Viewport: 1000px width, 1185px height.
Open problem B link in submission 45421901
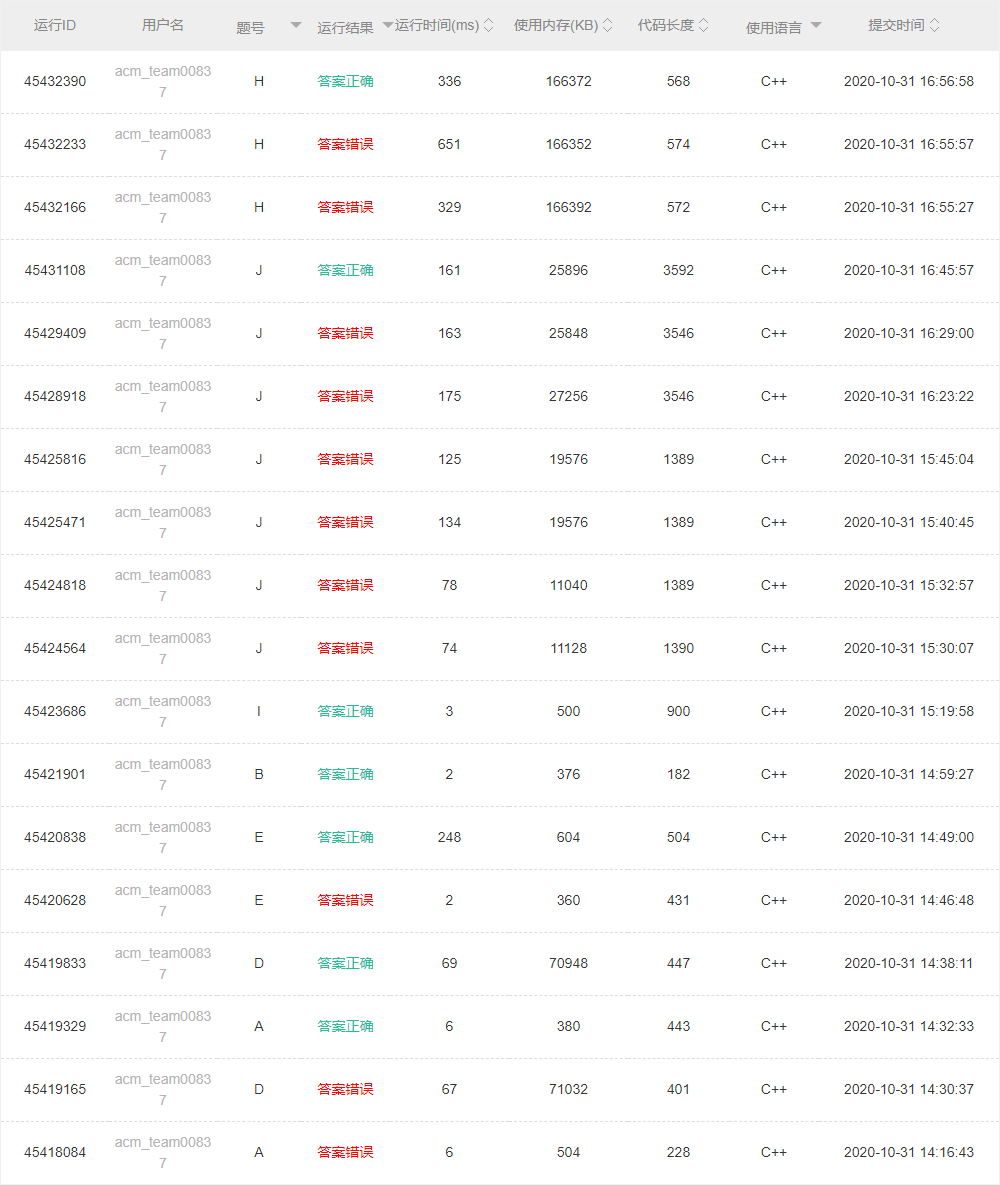(x=259, y=774)
